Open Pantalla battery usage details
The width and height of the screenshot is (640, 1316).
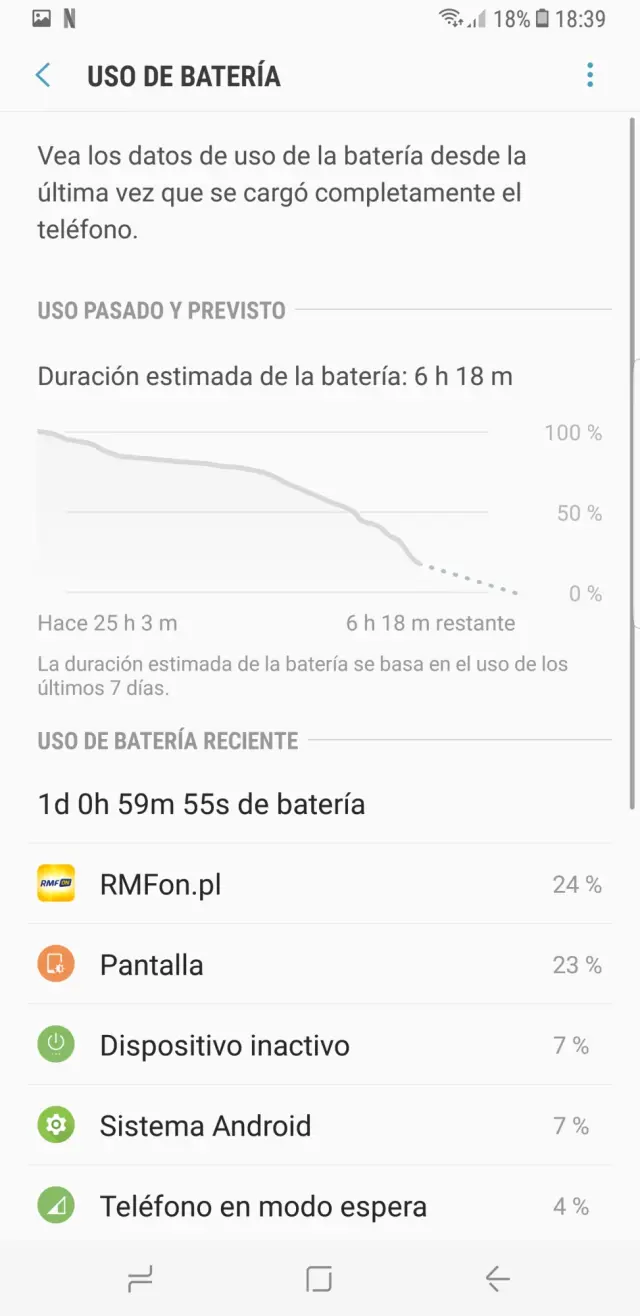coord(320,965)
